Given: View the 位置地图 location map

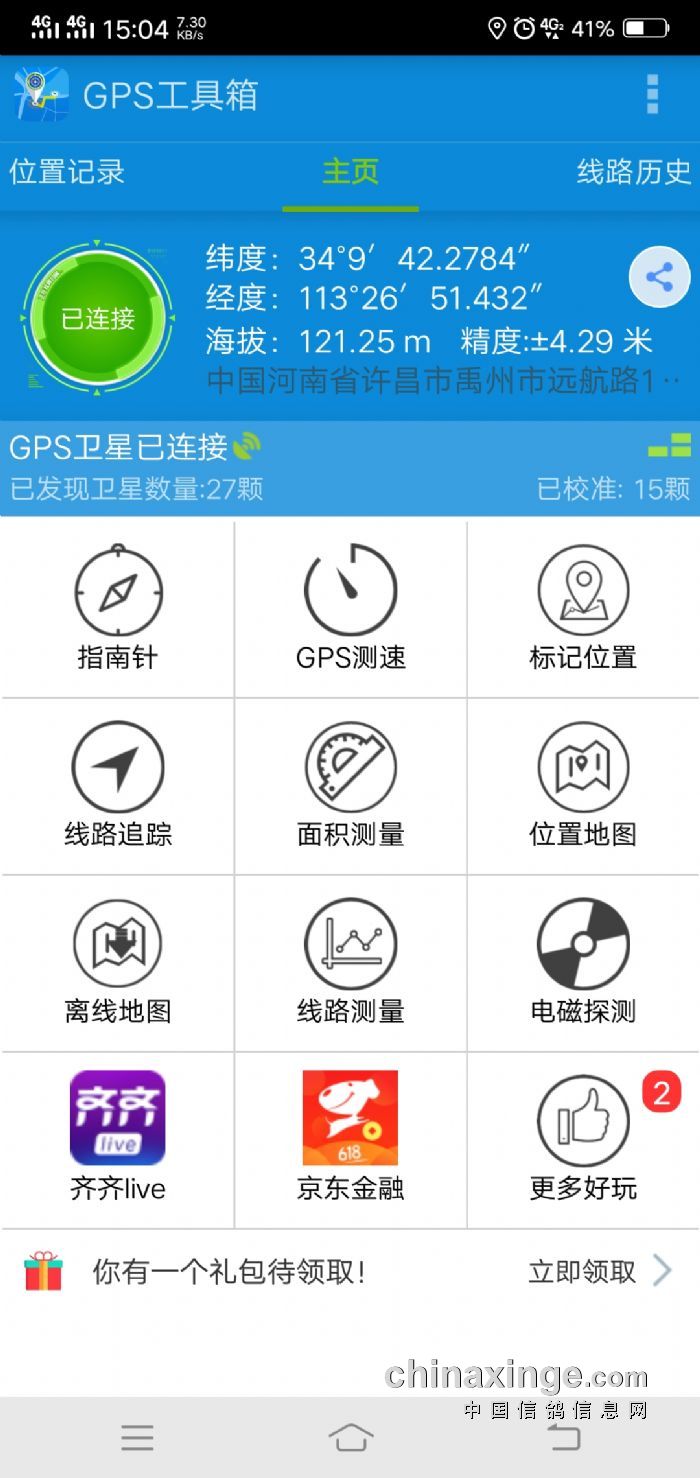Looking at the screenshot, I should 583,786.
